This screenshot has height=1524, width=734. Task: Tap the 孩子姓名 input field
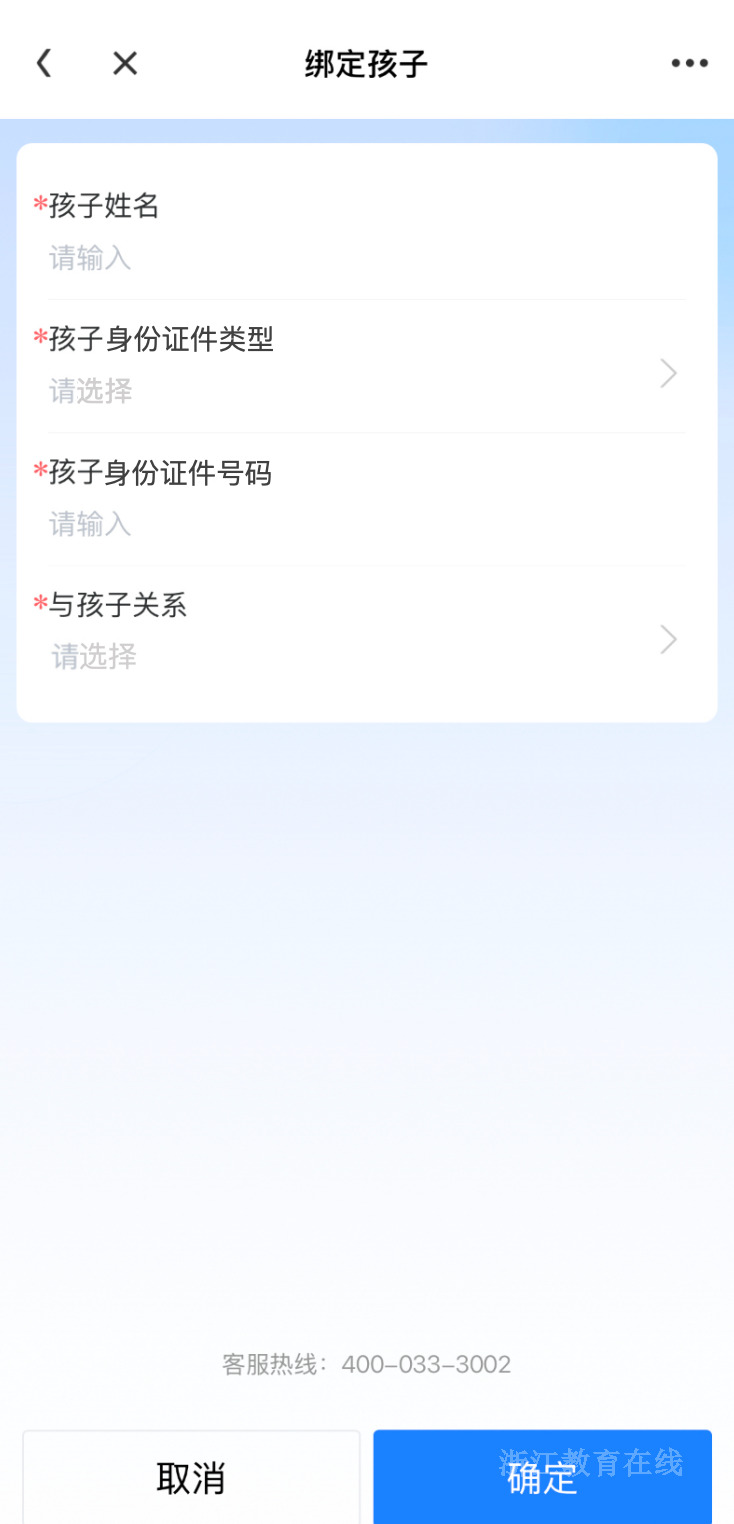click(360, 259)
